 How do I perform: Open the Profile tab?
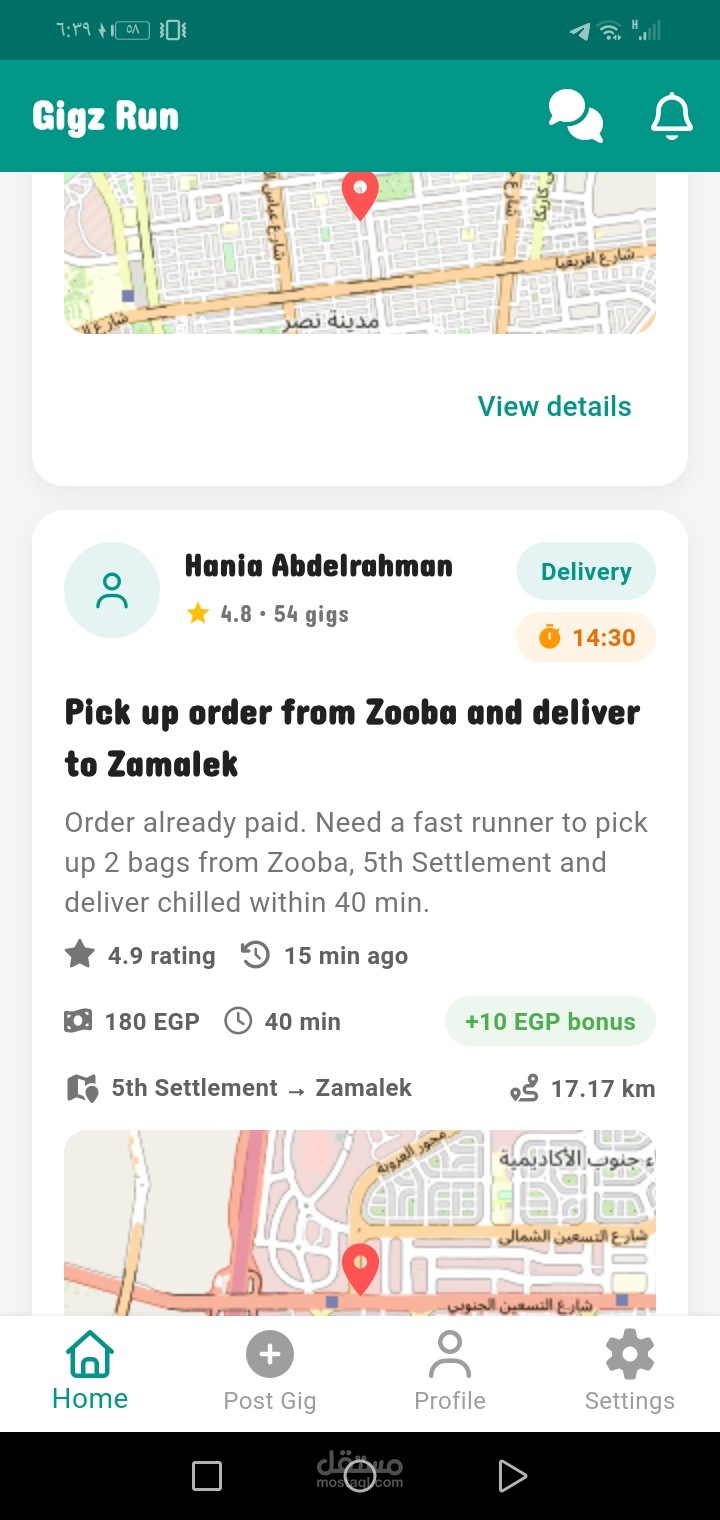450,1372
